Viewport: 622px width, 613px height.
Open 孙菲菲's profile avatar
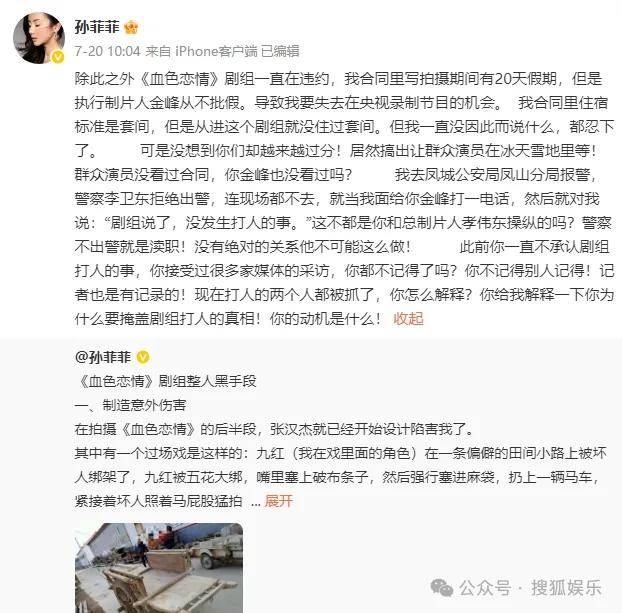(x=38, y=36)
